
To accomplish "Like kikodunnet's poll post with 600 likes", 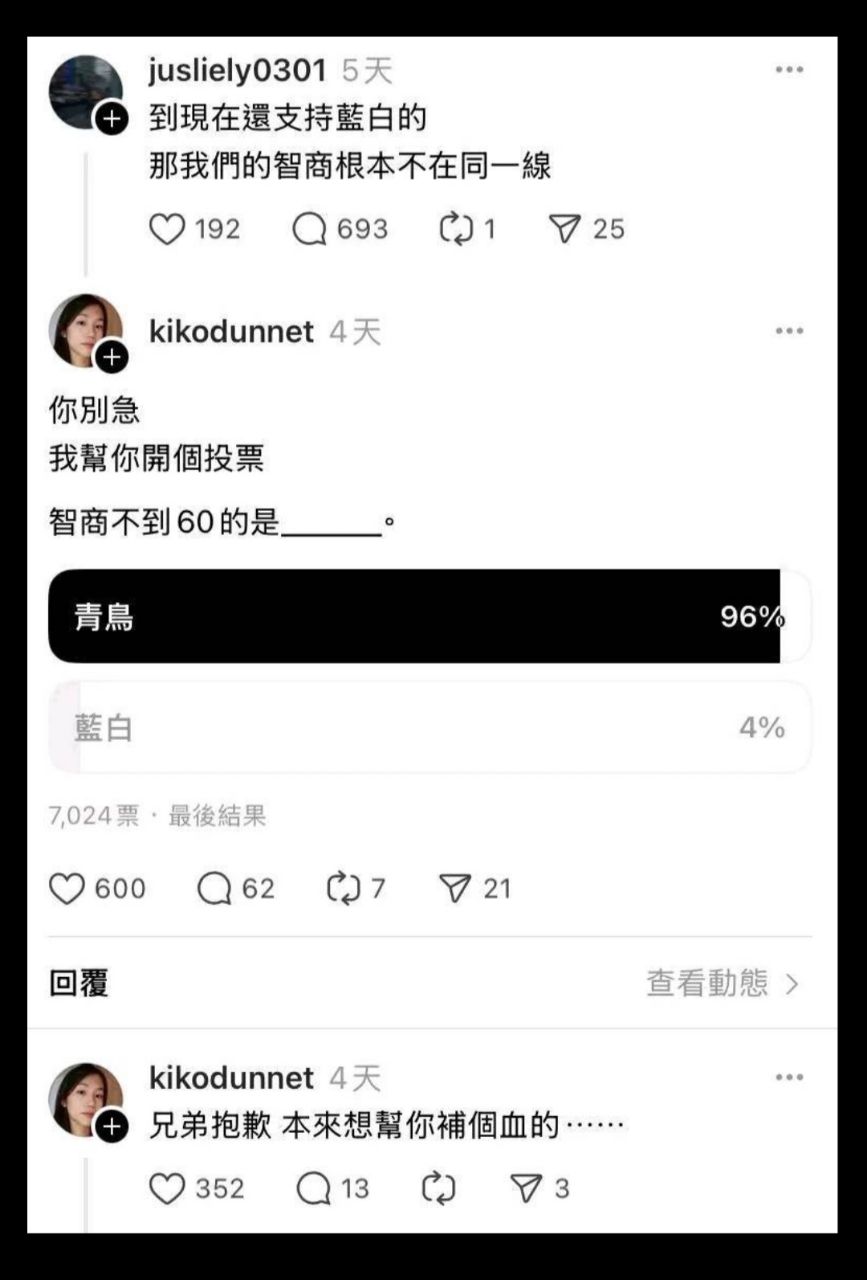I will tap(67, 889).
